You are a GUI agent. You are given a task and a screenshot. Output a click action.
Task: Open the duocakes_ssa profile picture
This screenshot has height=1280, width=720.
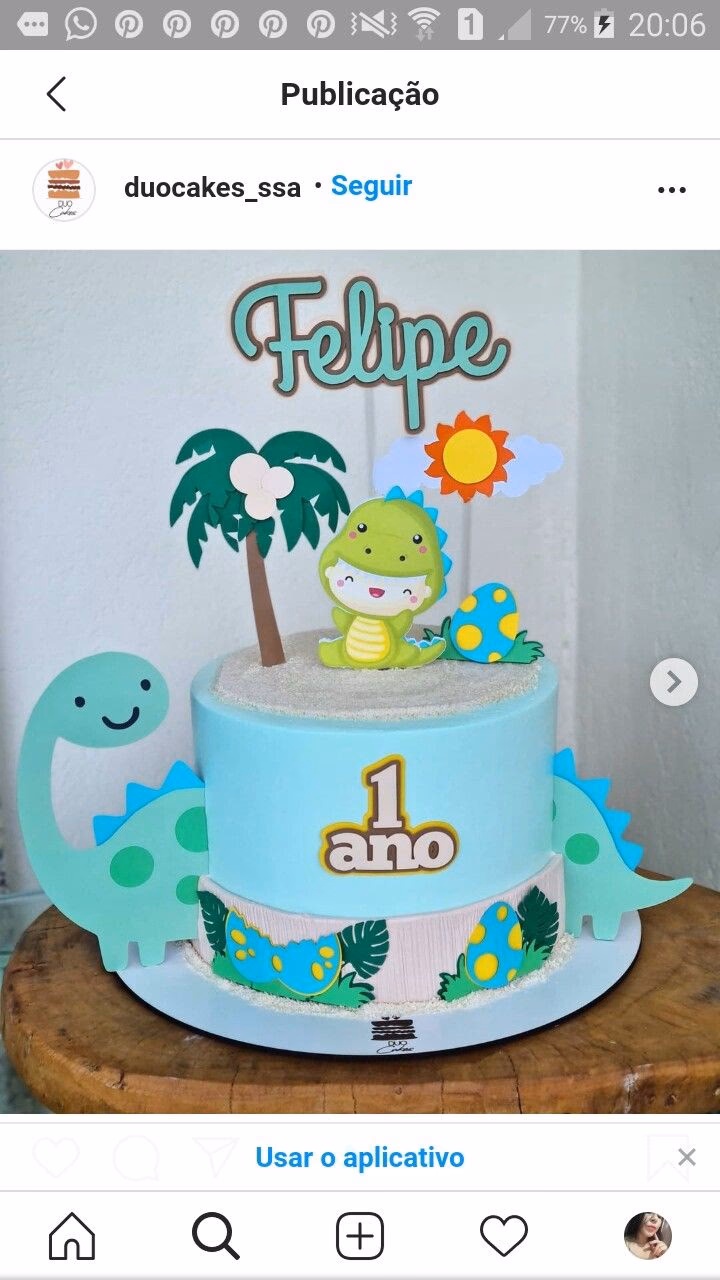point(63,188)
